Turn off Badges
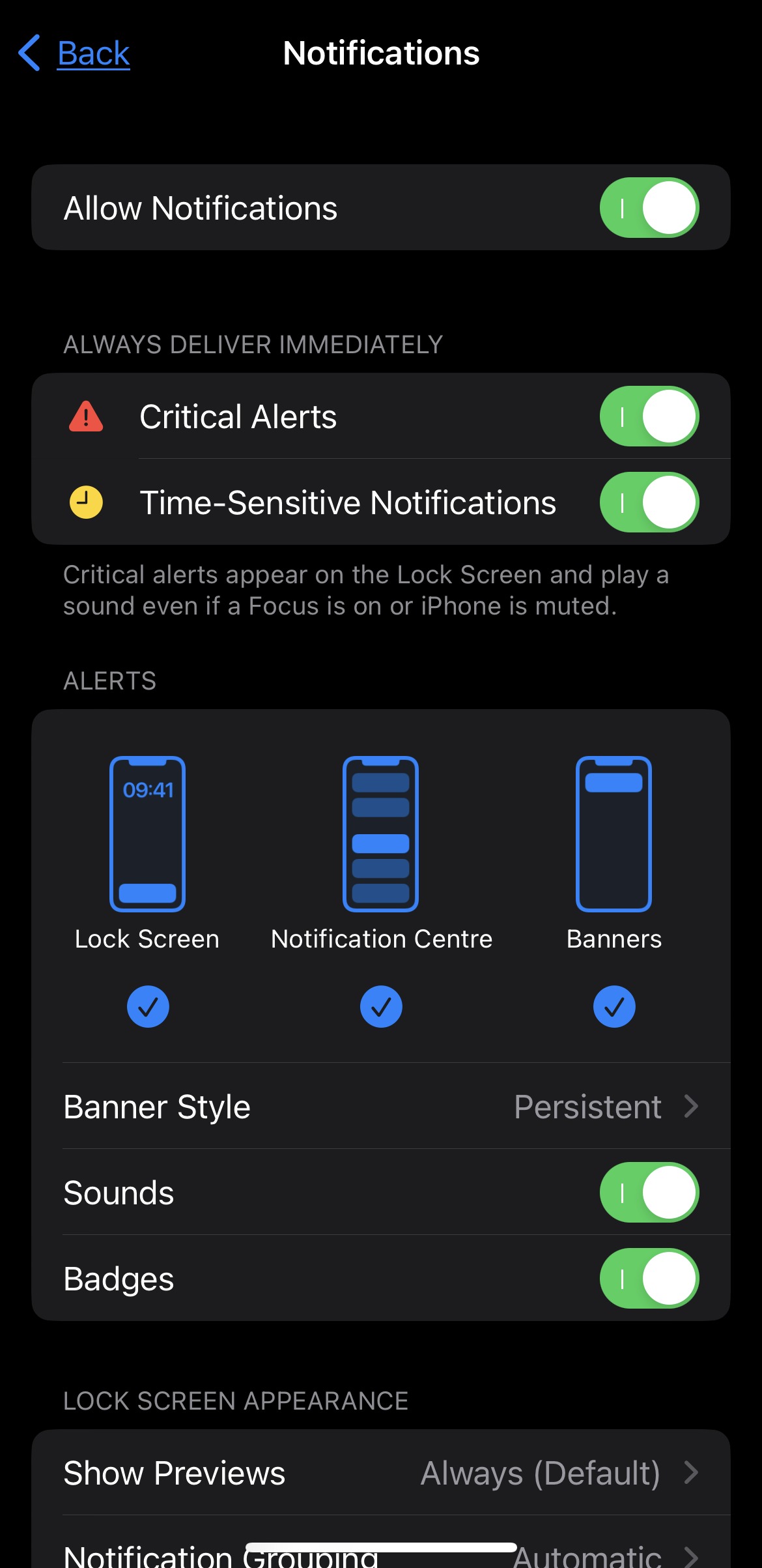Screen dimensions: 762x1568 click(649, 1279)
